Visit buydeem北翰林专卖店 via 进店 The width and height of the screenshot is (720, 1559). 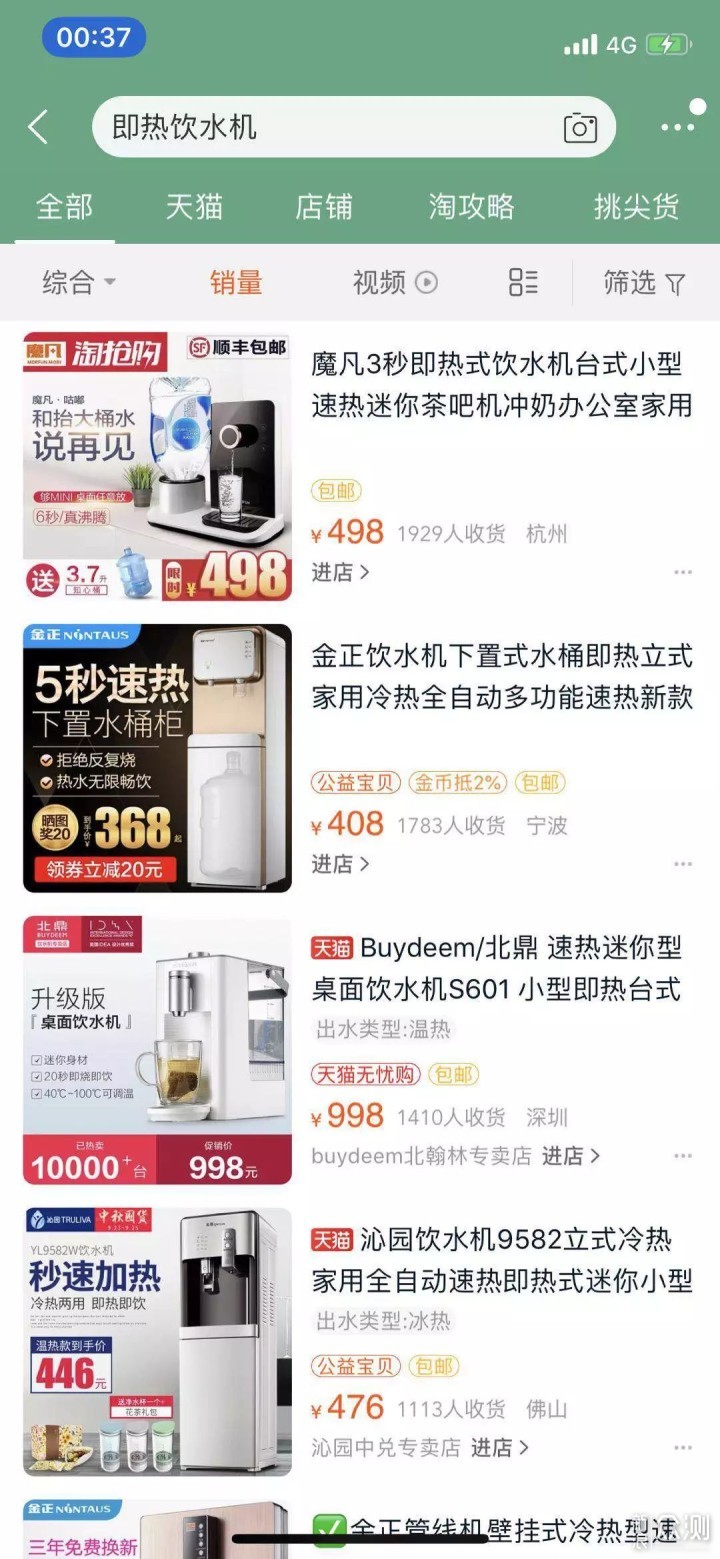(x=570, y=1156)
